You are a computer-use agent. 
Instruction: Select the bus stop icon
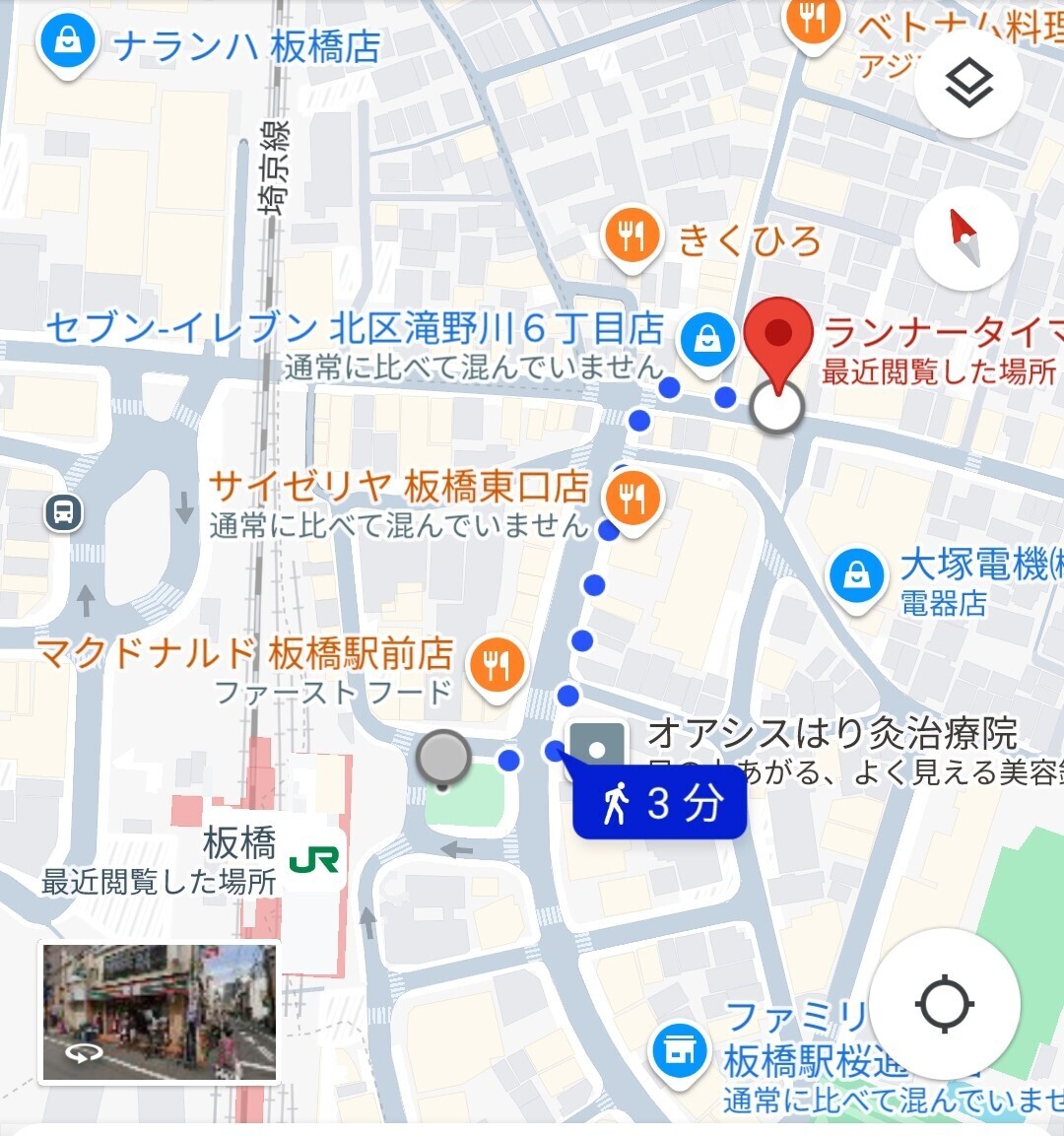tap(64, 512)
